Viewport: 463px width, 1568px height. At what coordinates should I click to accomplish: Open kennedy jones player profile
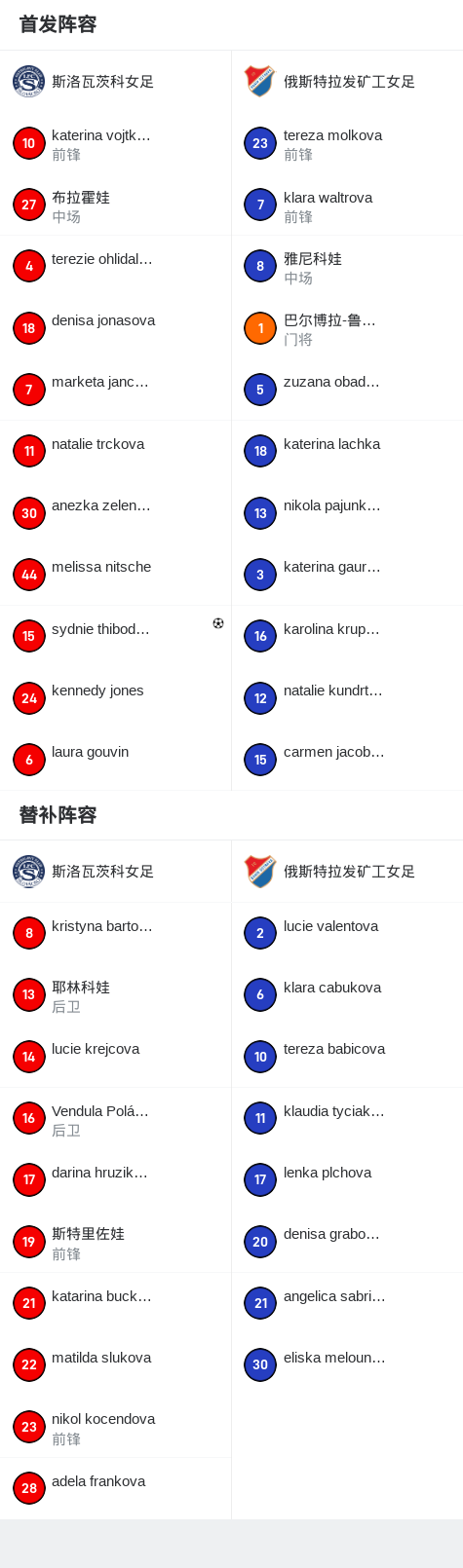(x=115, y=698)
